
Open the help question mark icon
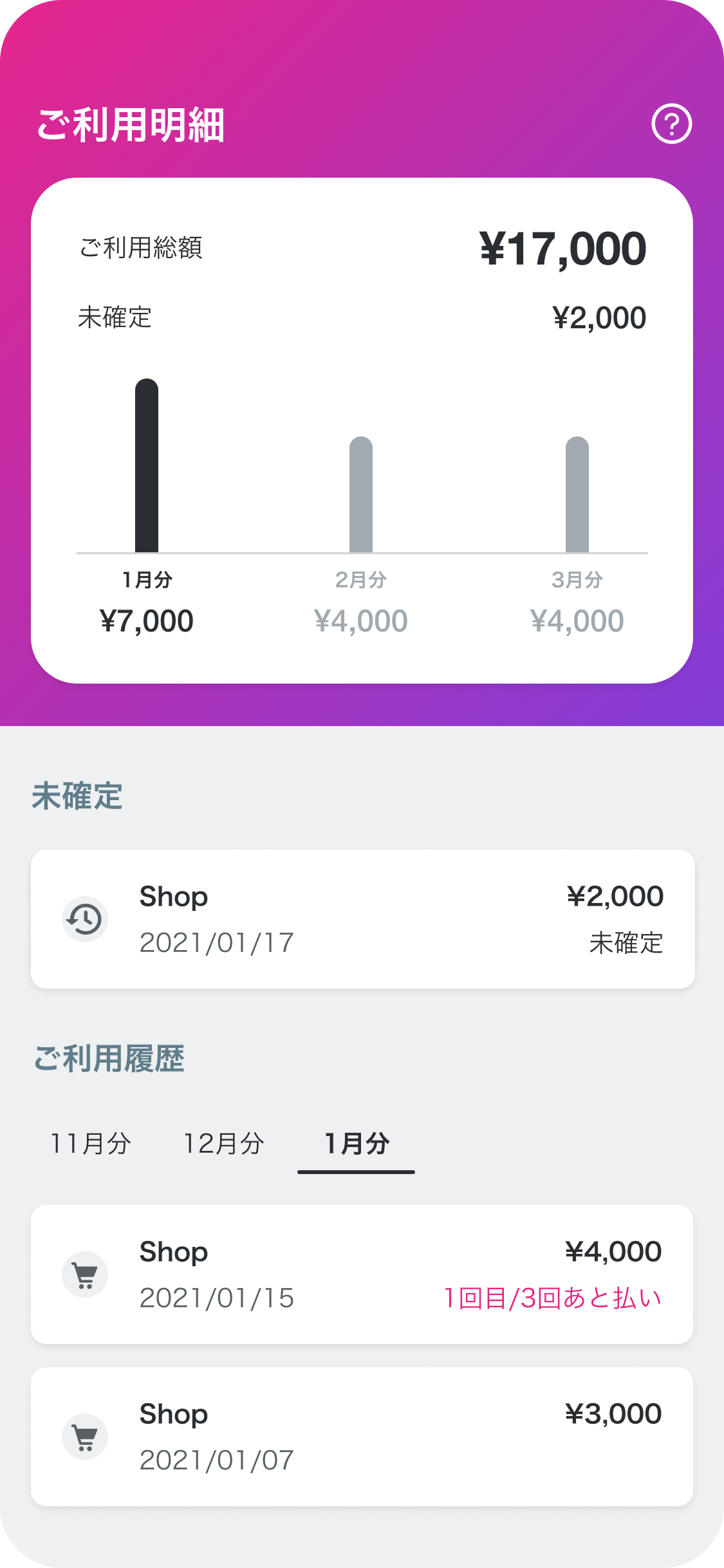[x=671, y=124]
